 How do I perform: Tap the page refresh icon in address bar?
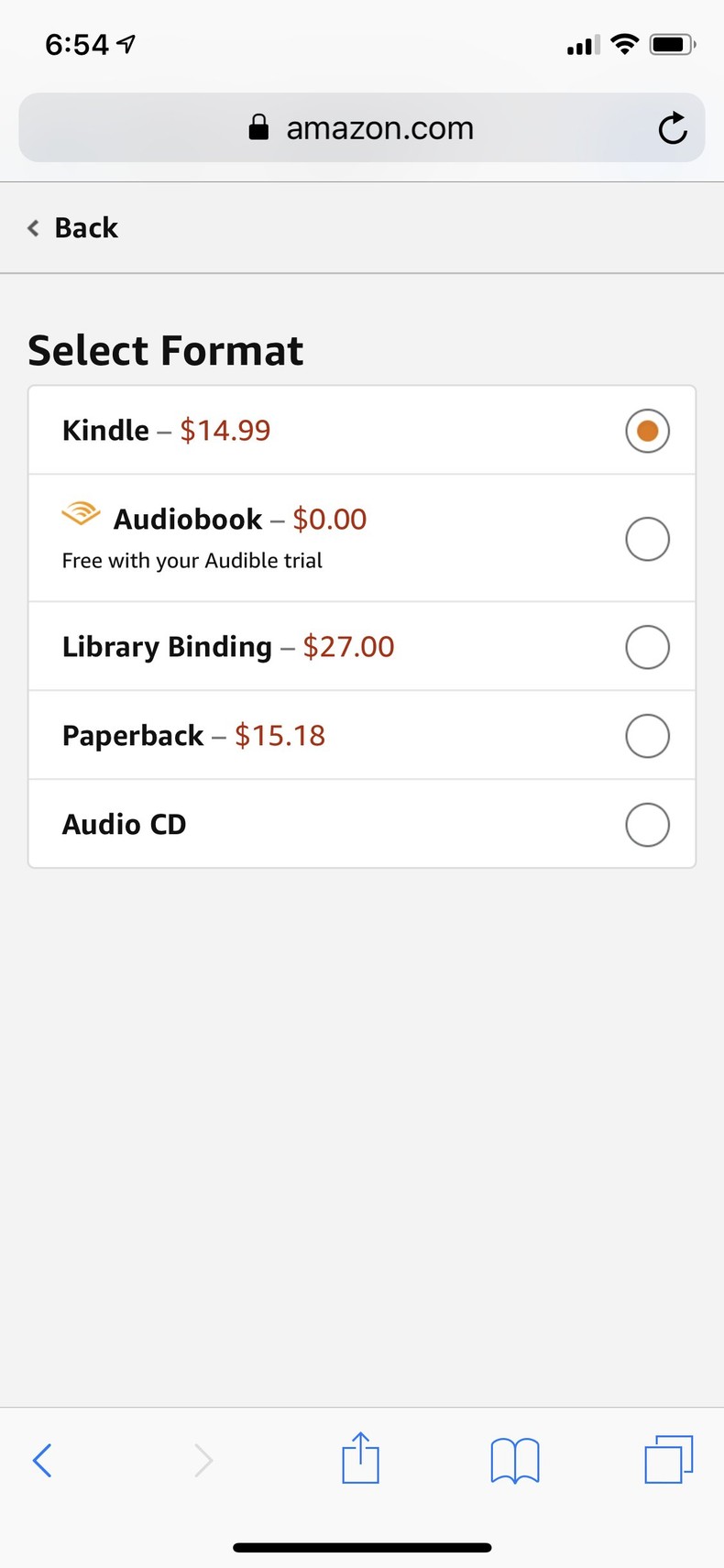[x=673, y=128]
